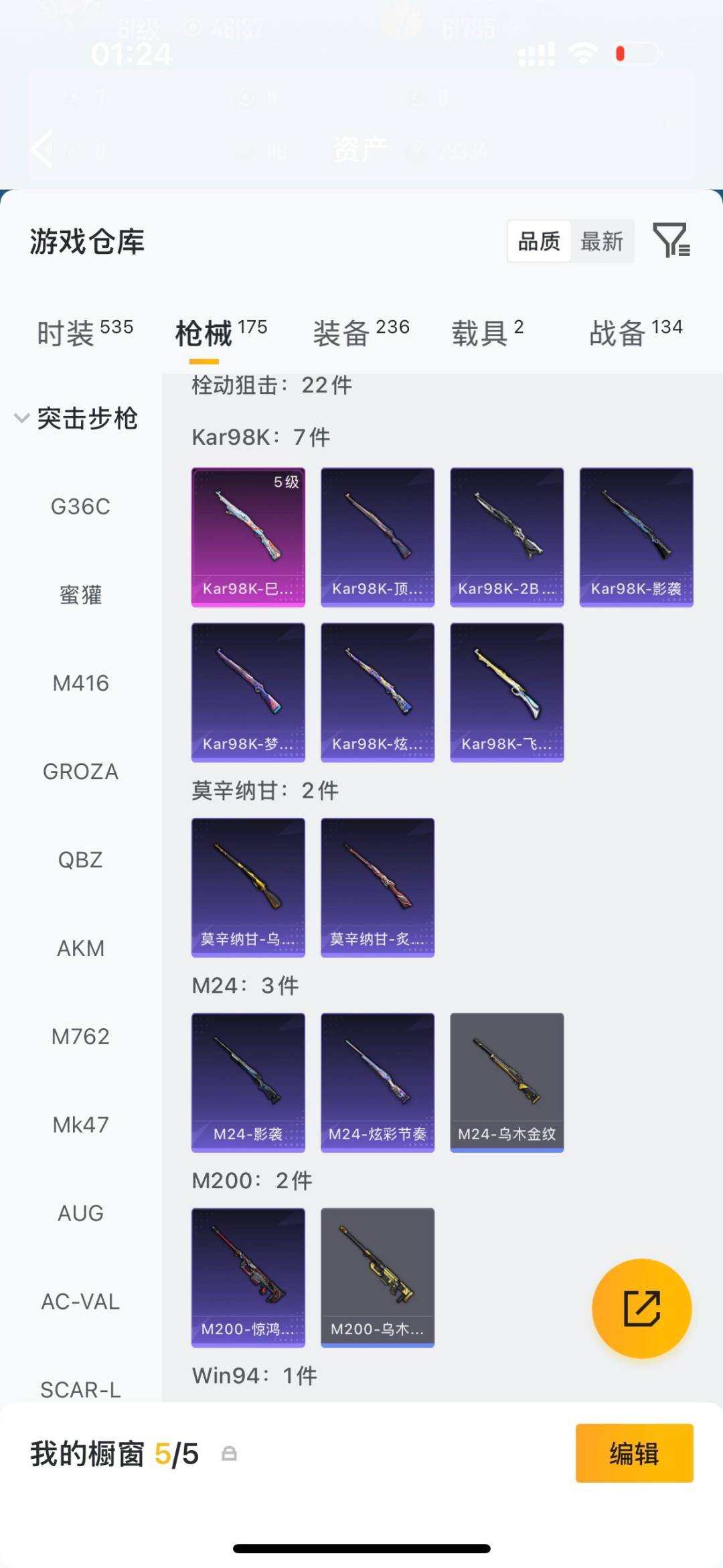Tap the orange share floating button

[641, 1308]
